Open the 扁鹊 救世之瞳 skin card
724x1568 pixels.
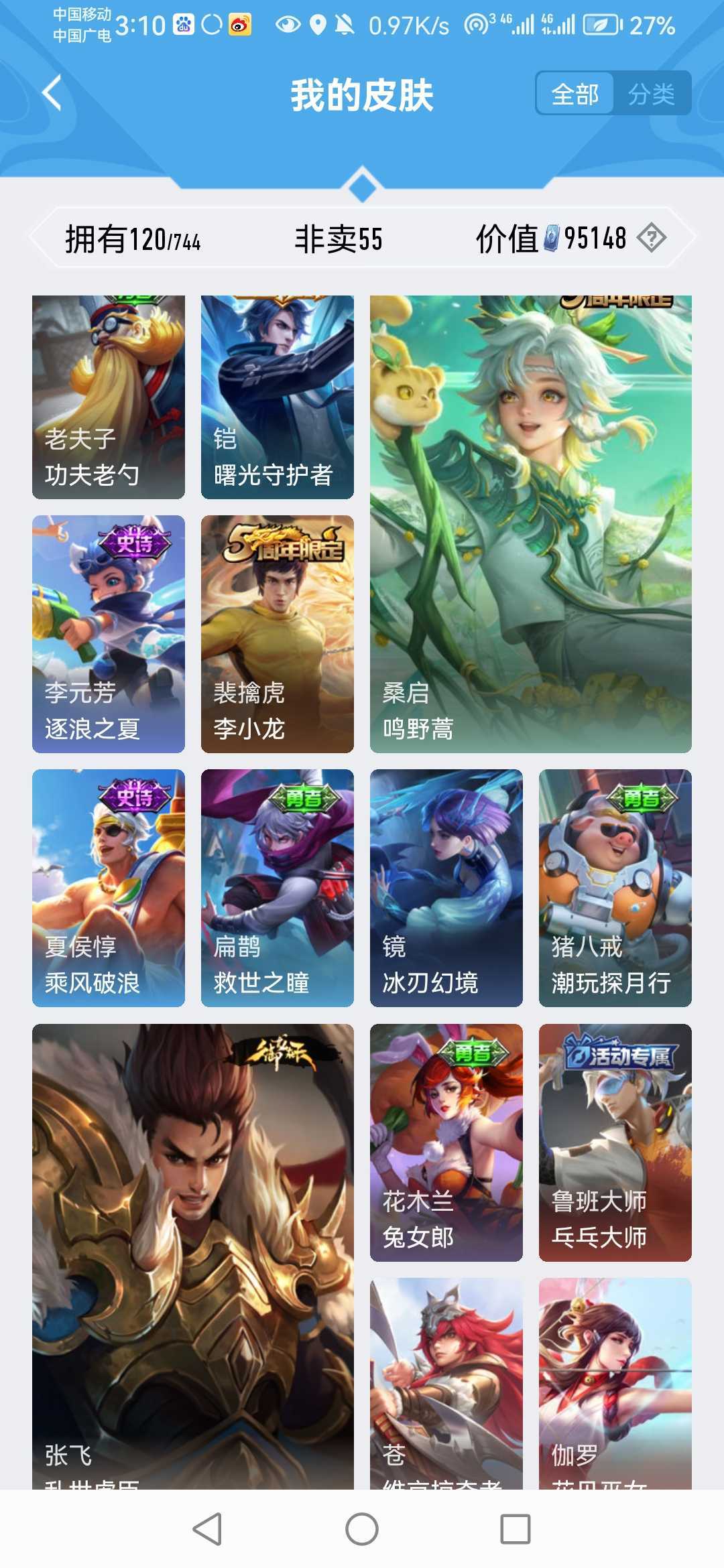pyautogui.click(x=276, y=885)
